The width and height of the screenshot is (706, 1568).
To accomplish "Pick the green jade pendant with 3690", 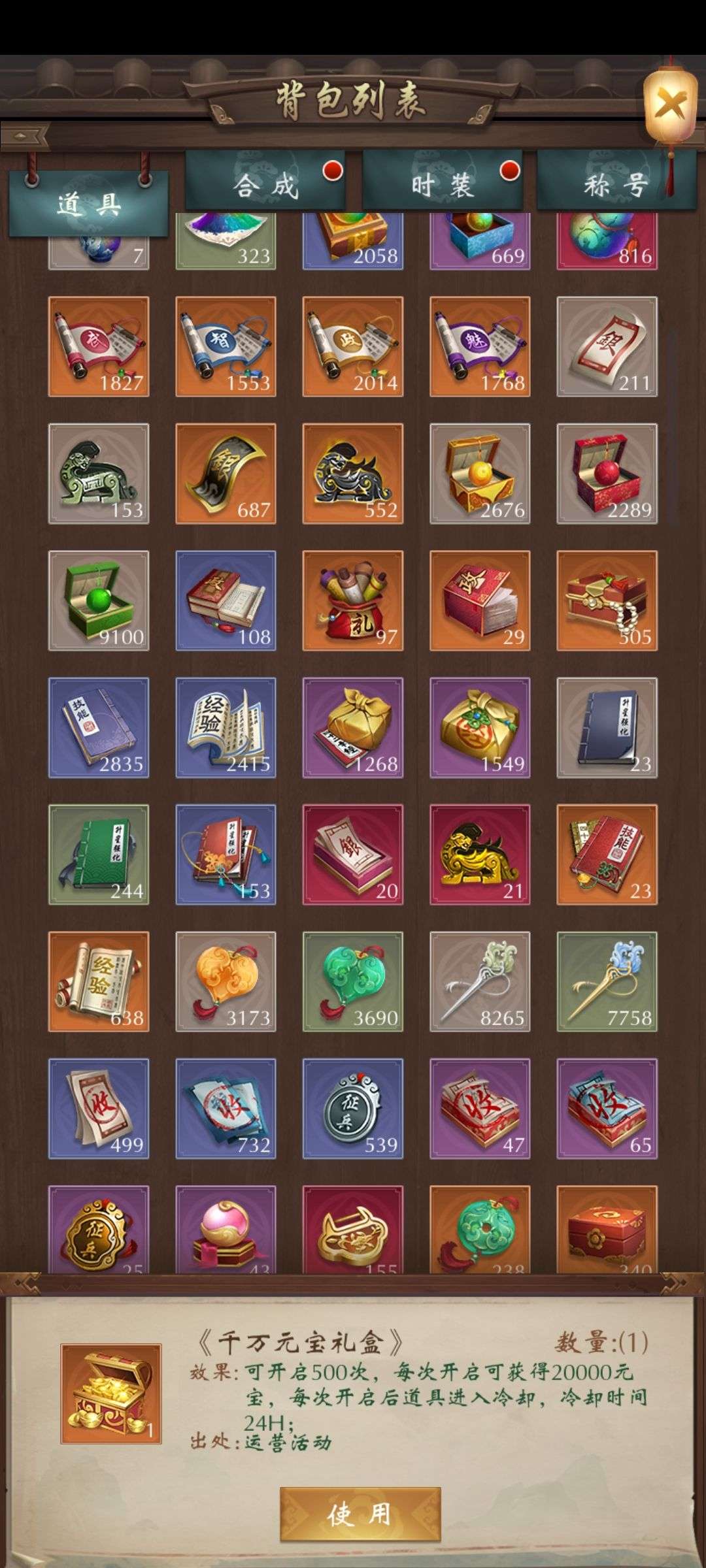I will pyautogui.click(x=352, y=981).
